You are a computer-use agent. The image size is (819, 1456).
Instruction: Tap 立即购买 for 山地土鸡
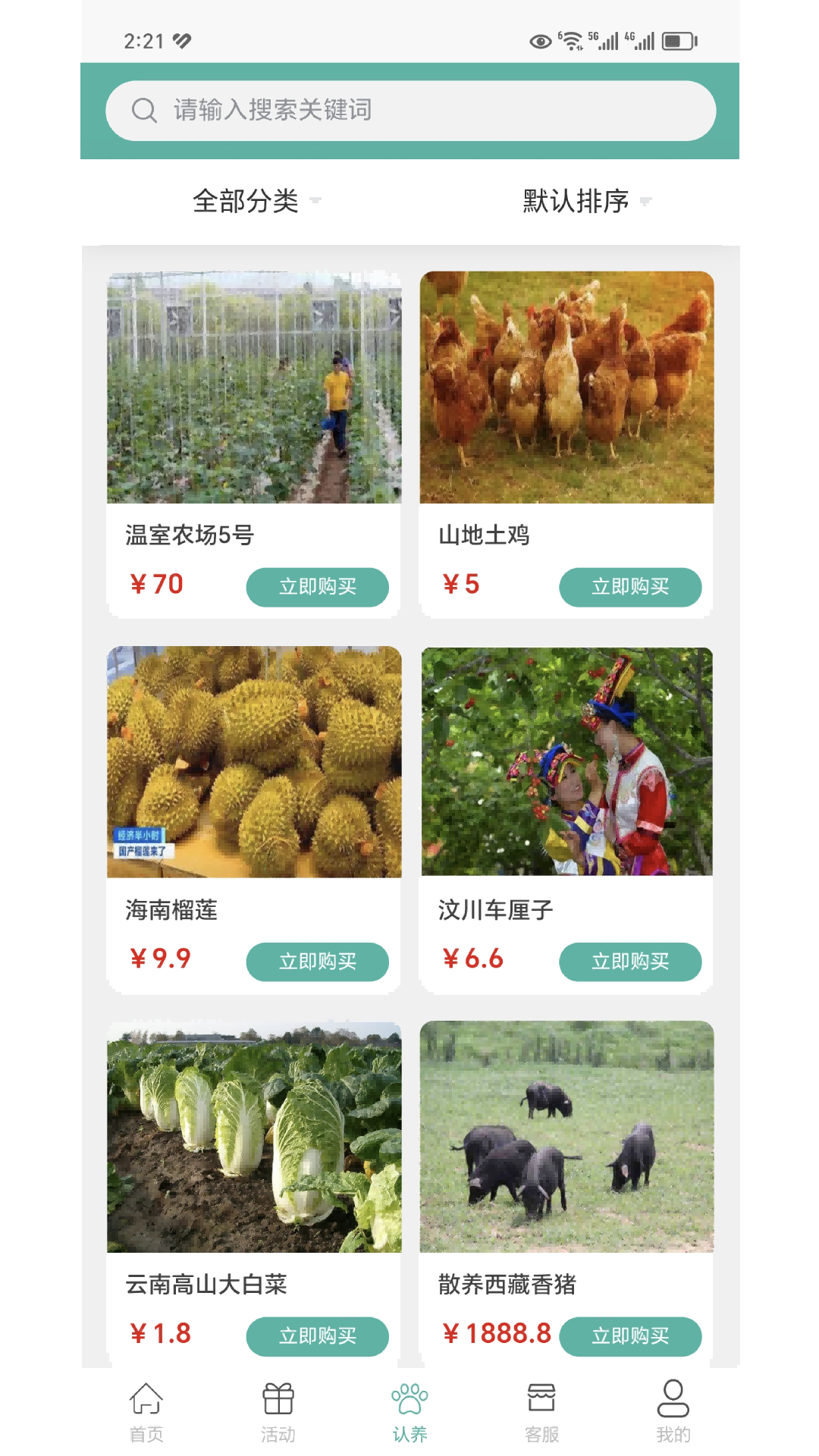pos(630,587)
